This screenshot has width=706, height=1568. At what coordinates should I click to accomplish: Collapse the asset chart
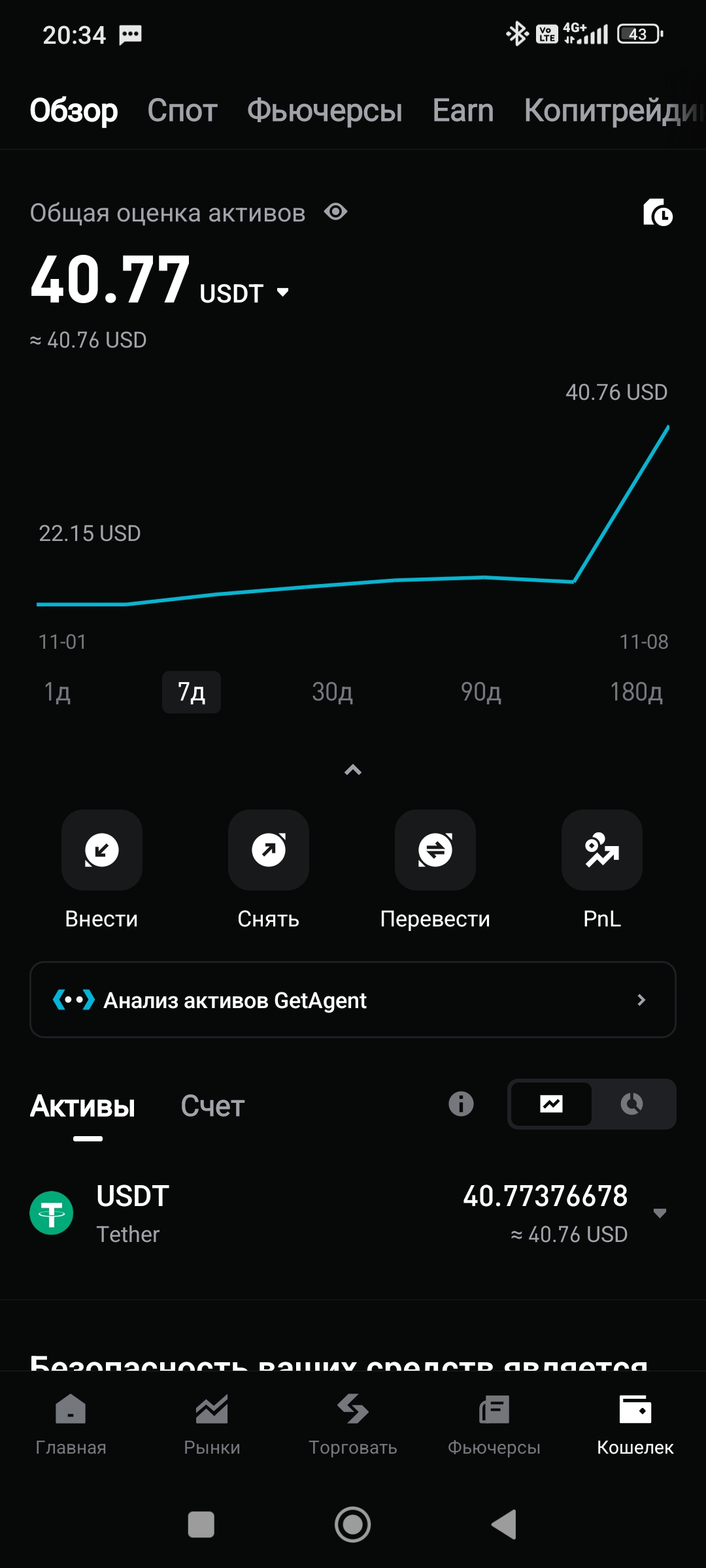coord(353,770)
